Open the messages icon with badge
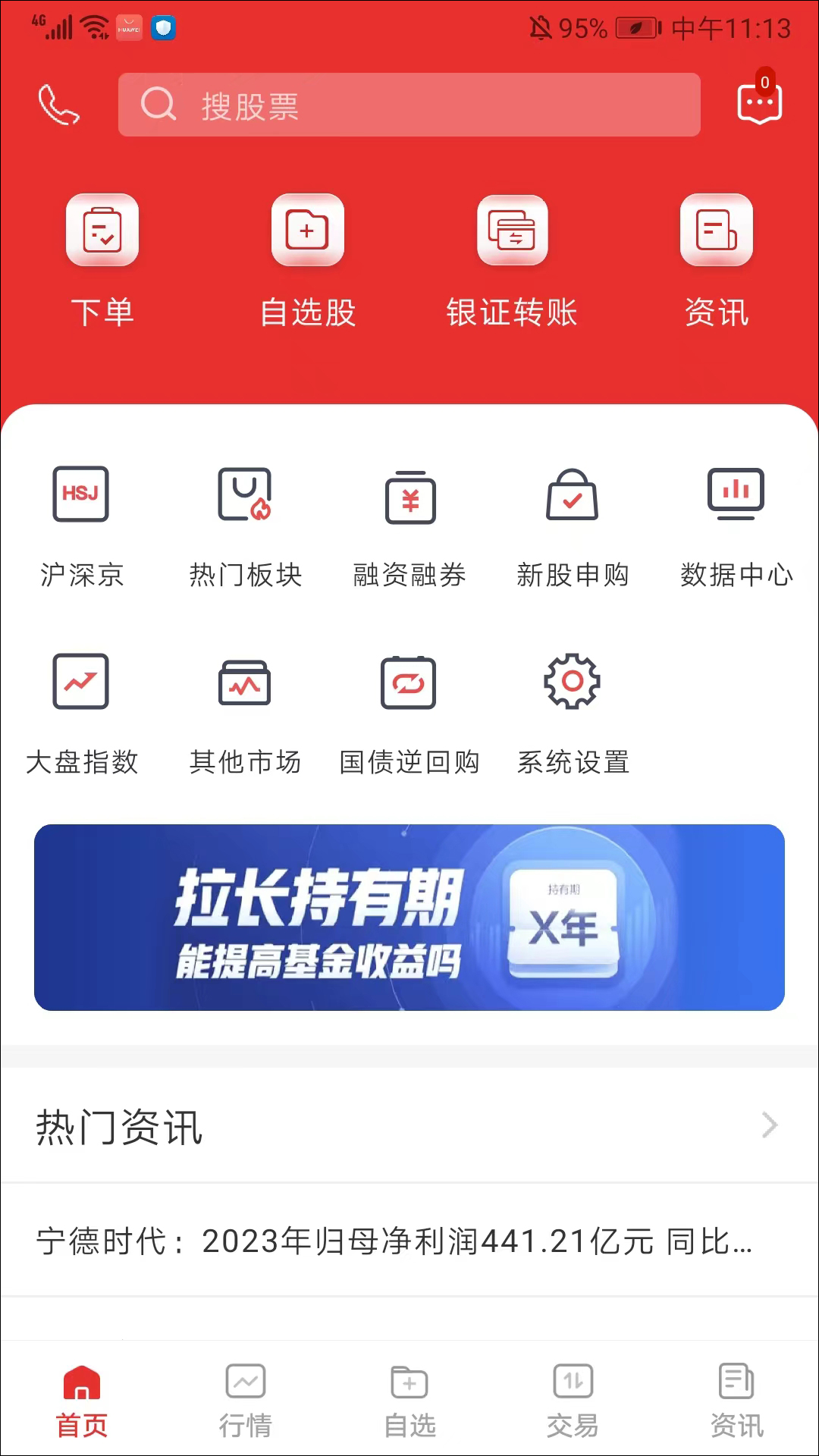The height and width of the screenshot is (1456, 819). [759, 103]
